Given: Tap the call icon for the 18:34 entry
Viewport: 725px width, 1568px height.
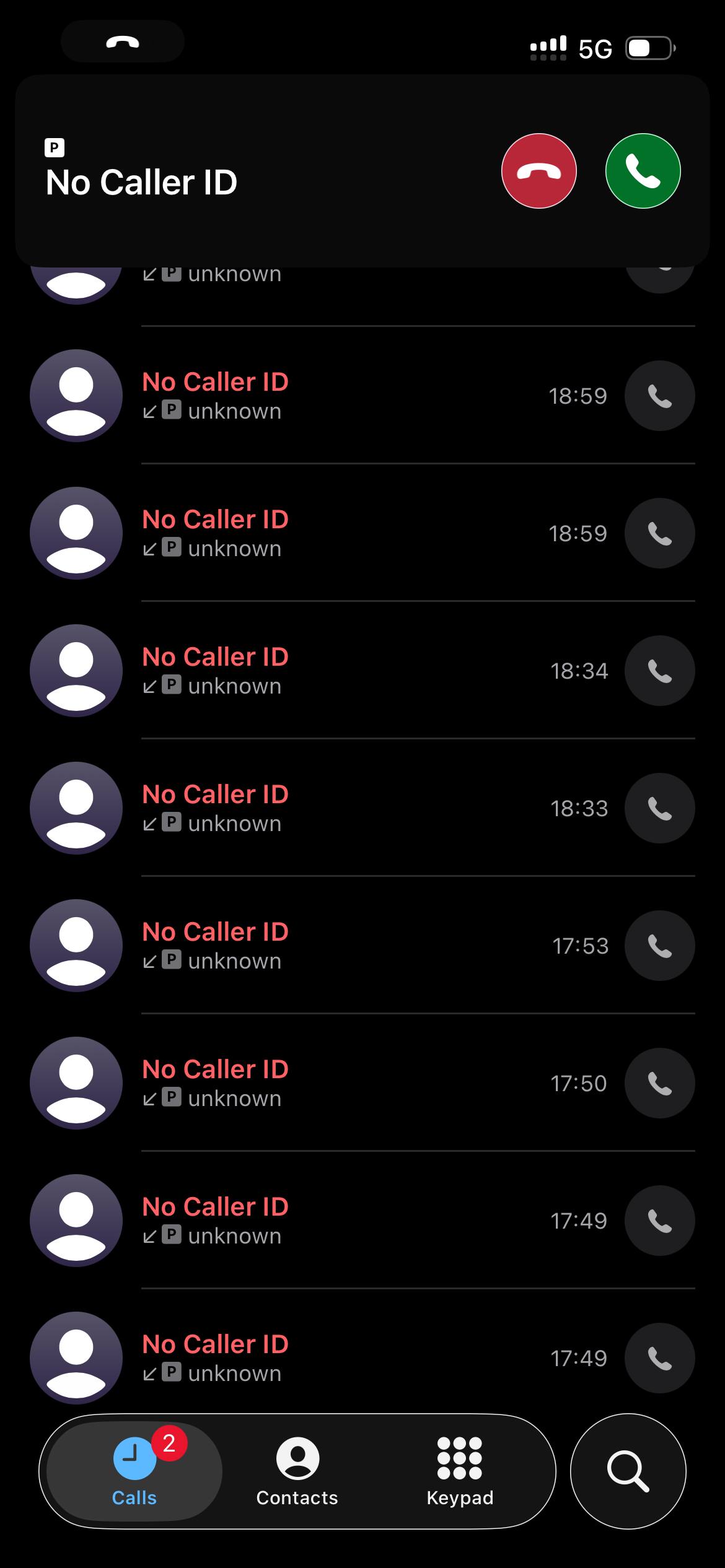Looking at the screenshot, I should coord(659,671).
